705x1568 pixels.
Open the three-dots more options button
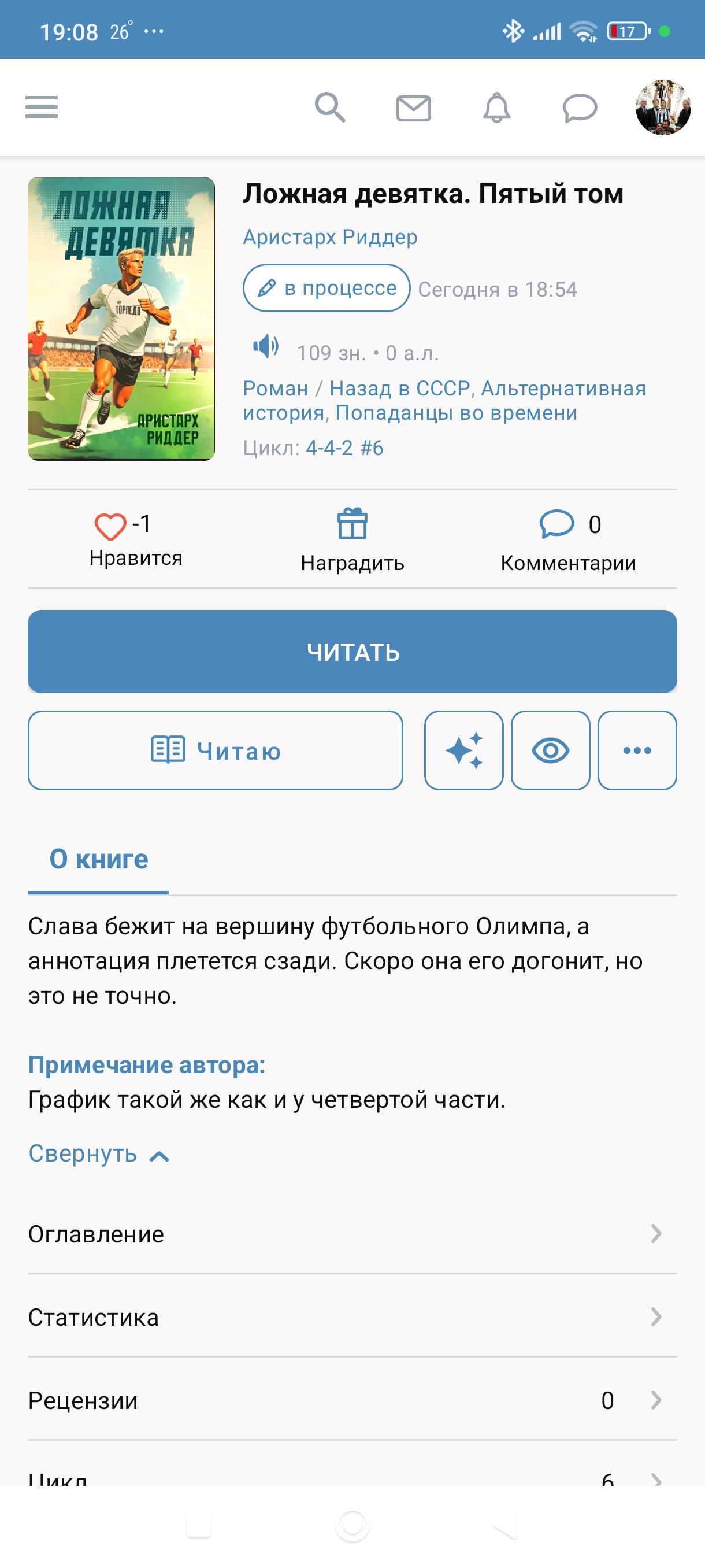(637, 750)
